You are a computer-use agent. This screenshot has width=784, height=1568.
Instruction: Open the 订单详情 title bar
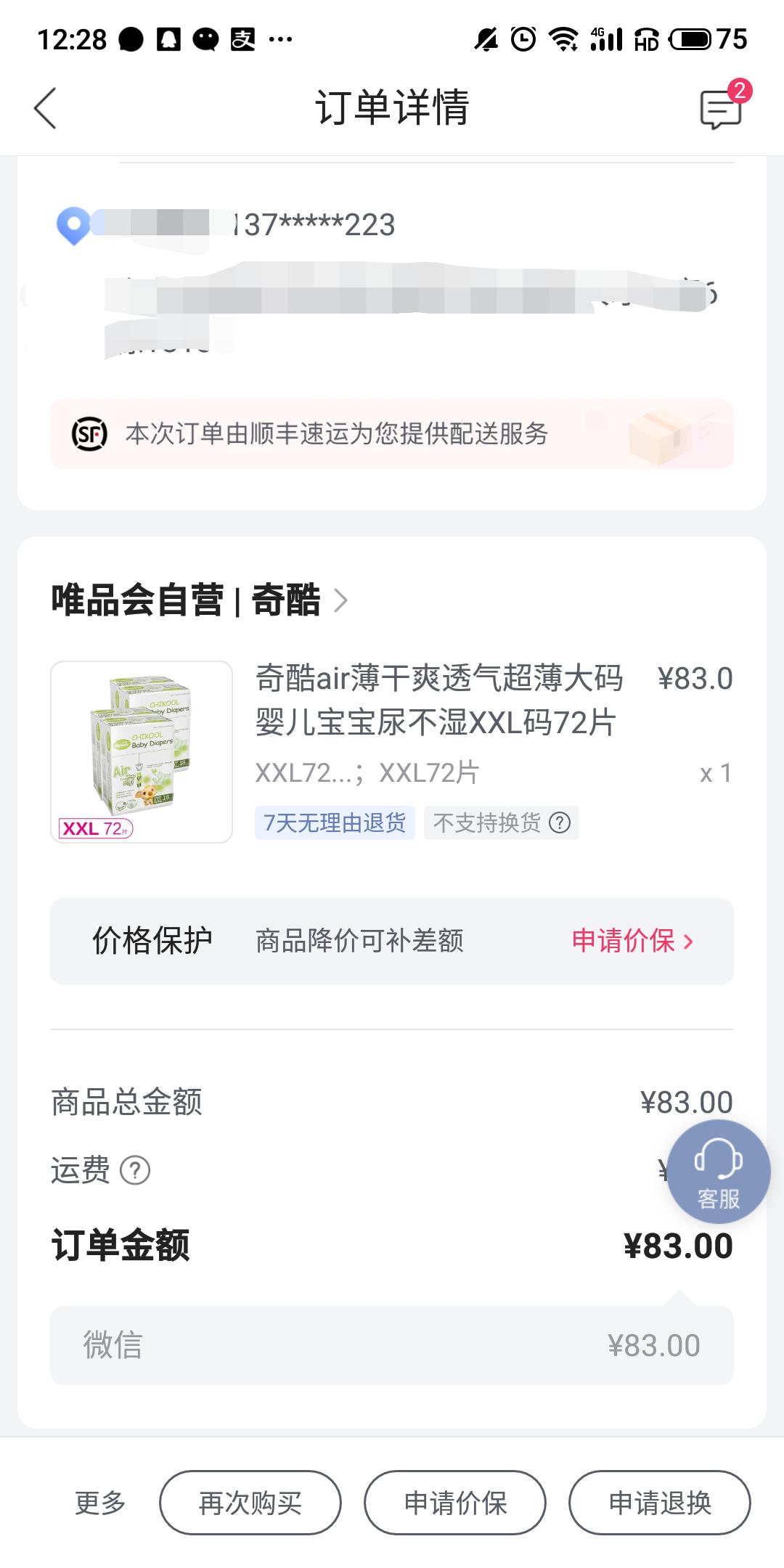392,109
